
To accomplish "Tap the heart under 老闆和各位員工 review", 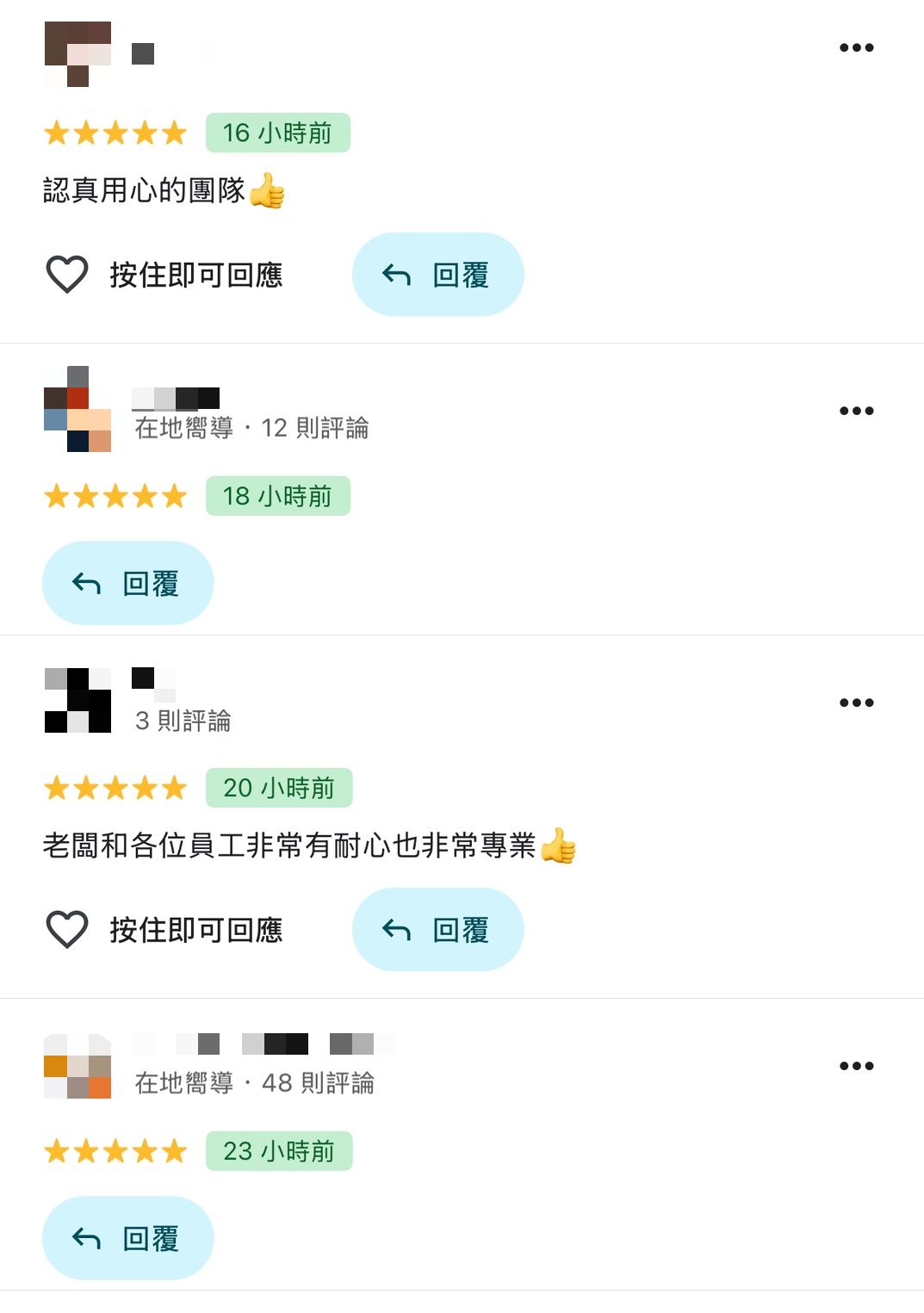I will click(67, 930).
